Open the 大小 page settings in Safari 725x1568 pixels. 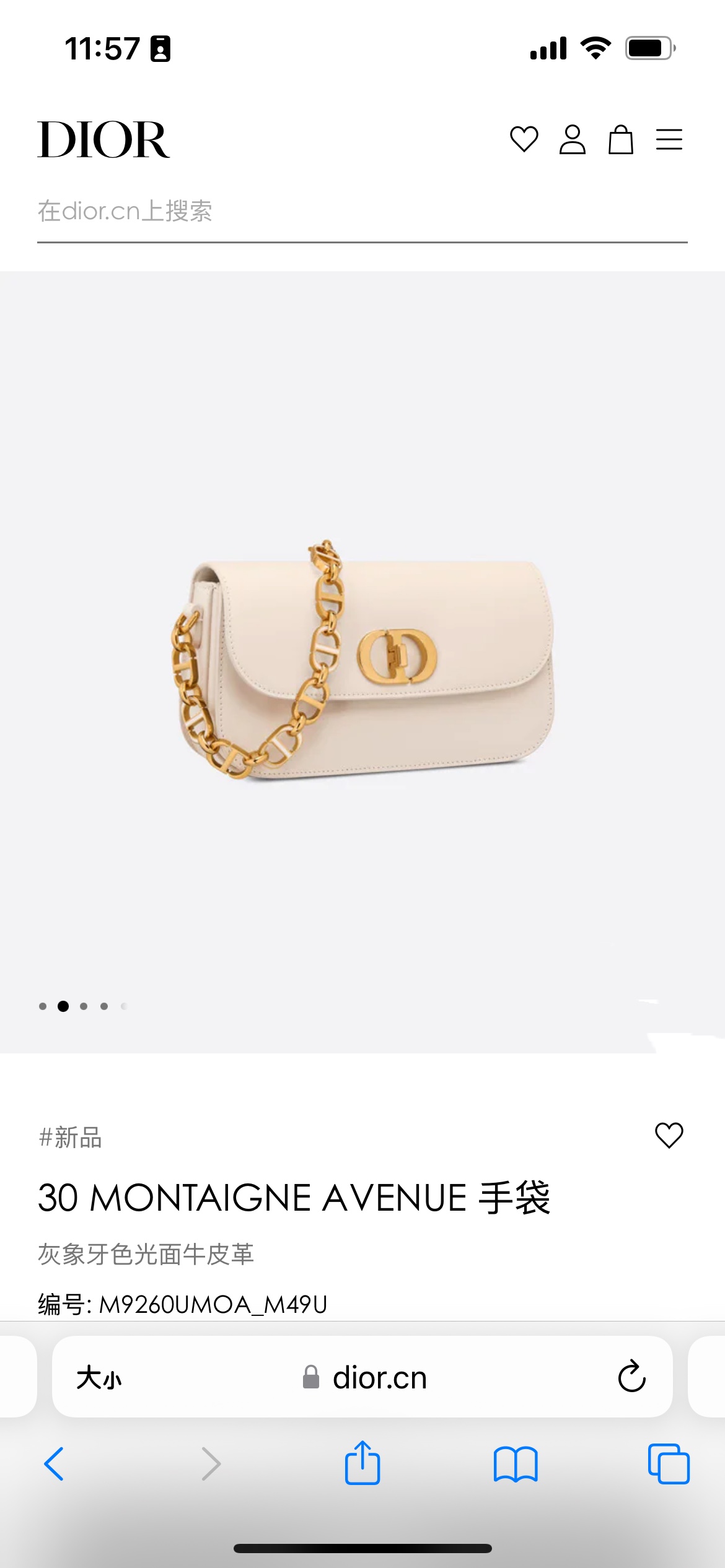[99, 1378]
